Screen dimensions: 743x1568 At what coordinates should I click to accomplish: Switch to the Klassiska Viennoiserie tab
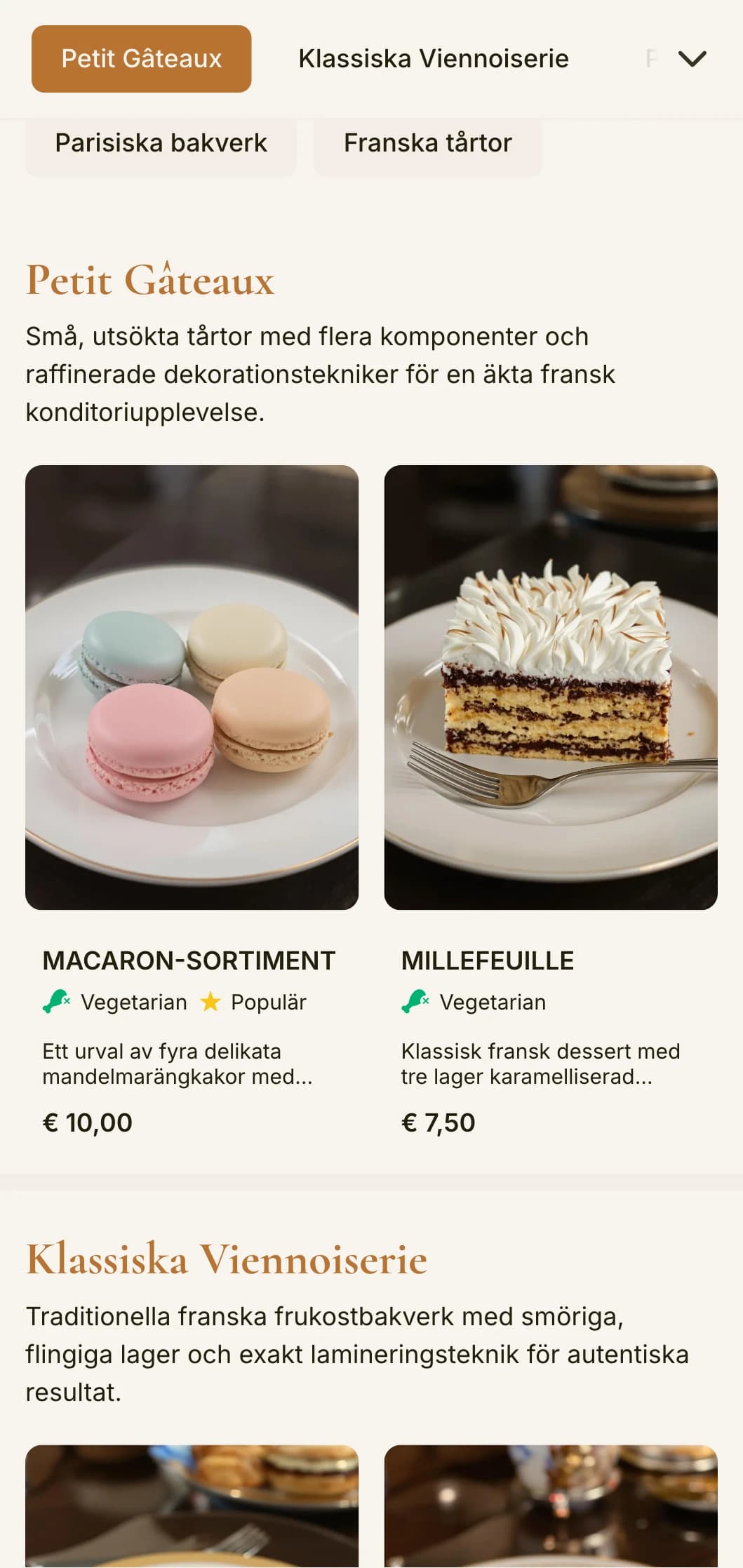[x=433, y=59]
